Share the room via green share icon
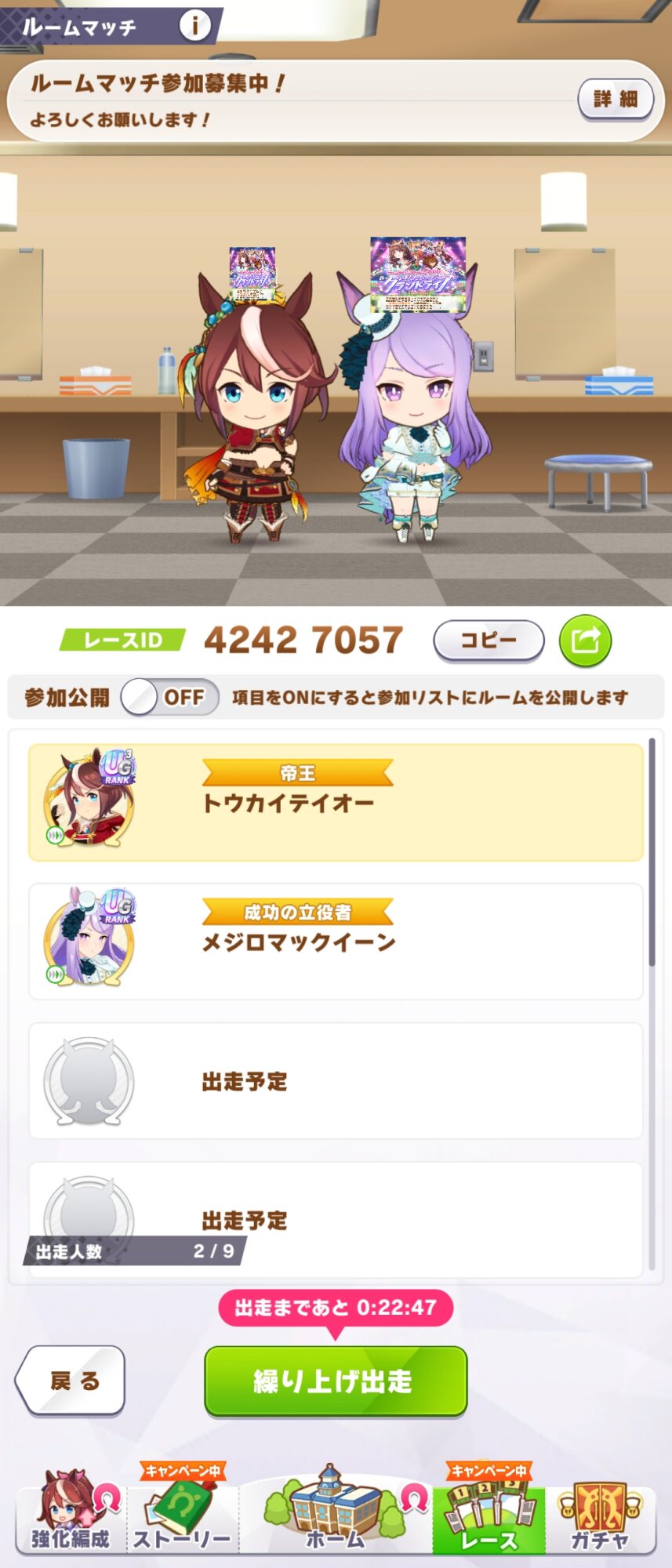Viewport: 672px width, 1568px height. tap(585, 641)
